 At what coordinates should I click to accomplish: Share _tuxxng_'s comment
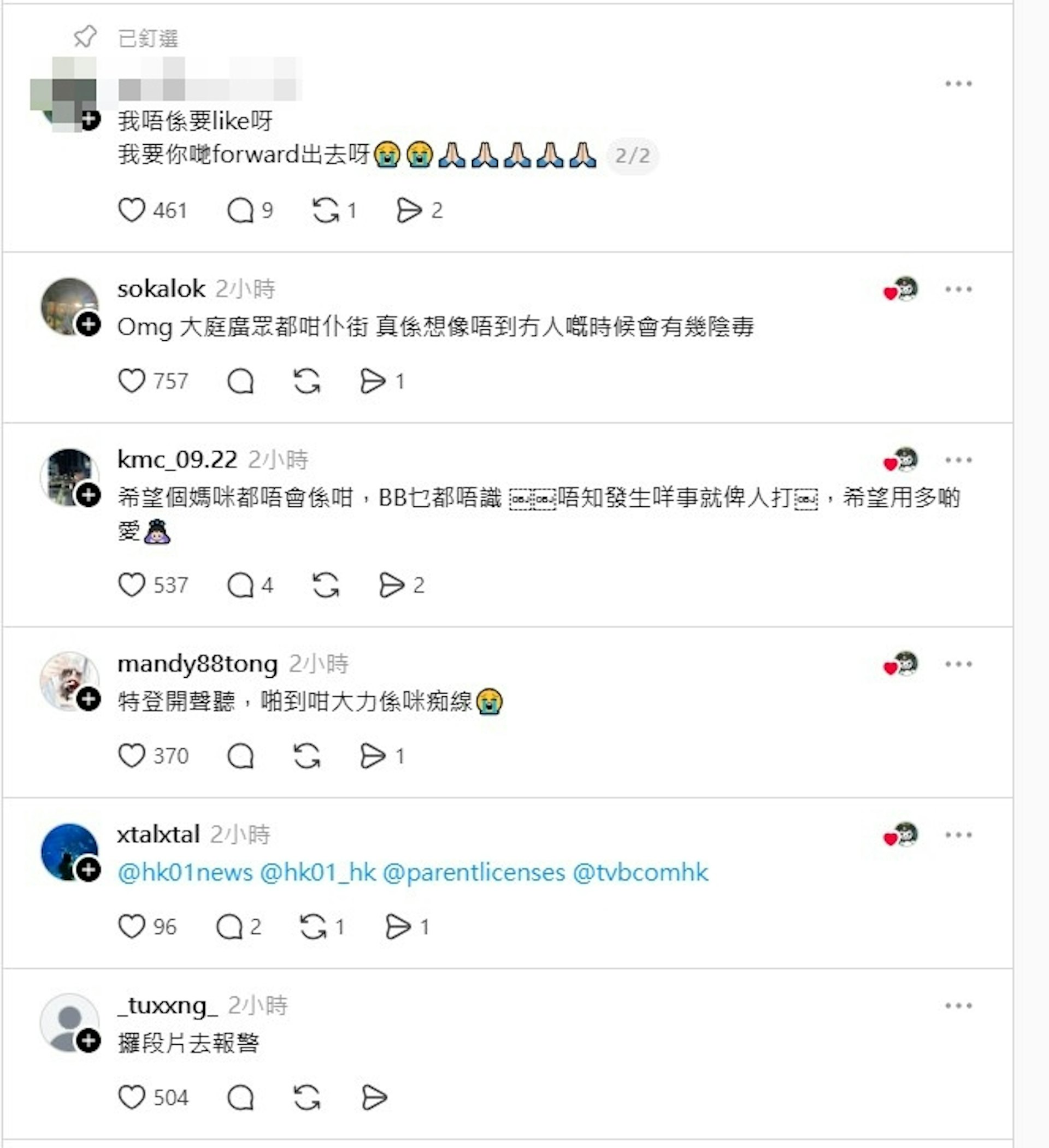(374, 1097)
